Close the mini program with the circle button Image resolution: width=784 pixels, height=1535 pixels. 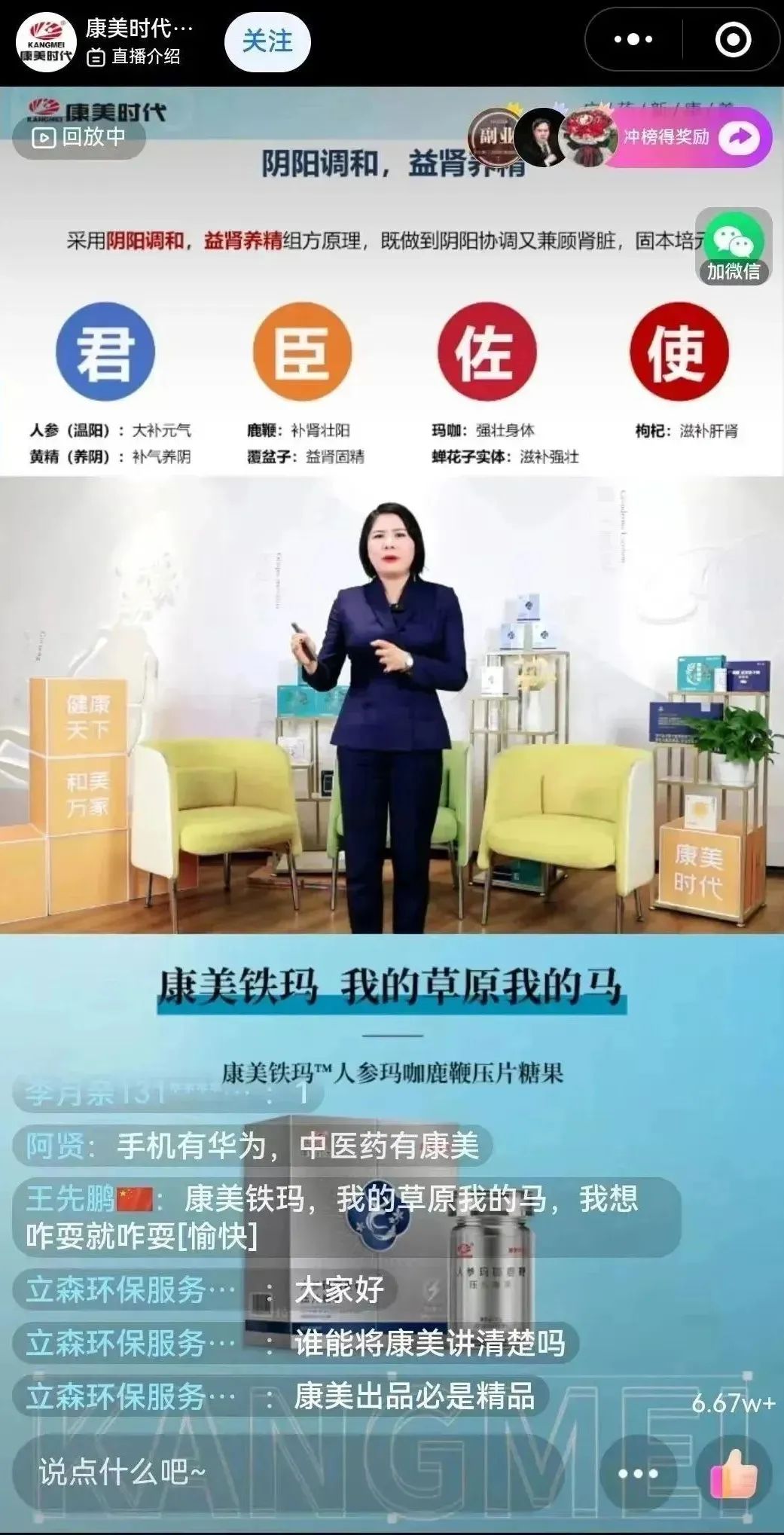(732, 40)
